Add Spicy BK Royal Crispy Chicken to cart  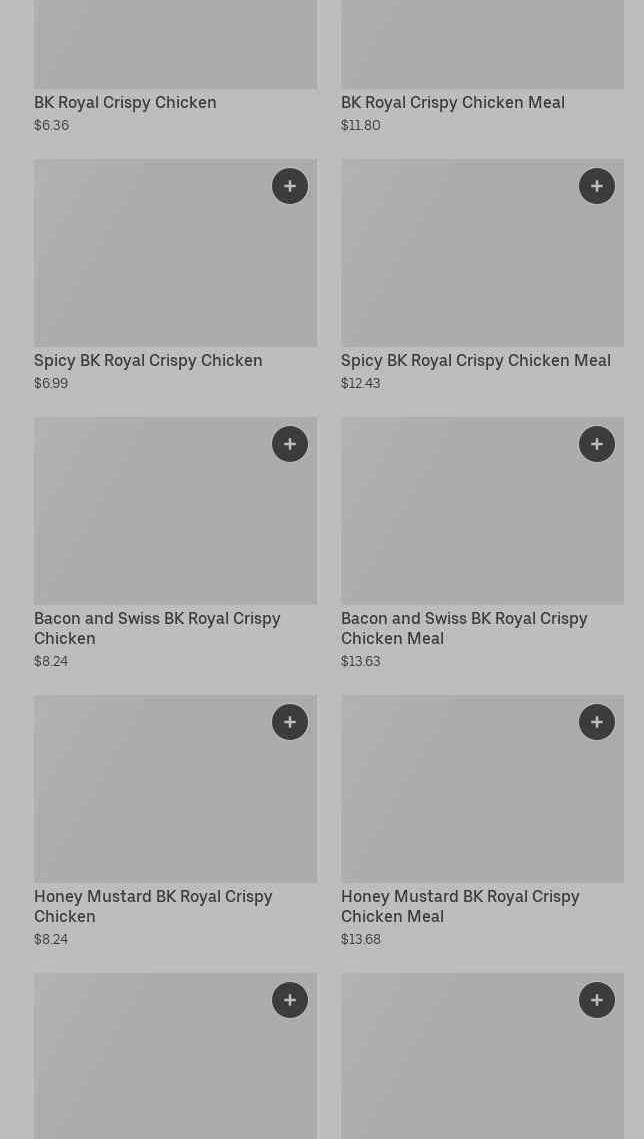click(x=290, y=186)
